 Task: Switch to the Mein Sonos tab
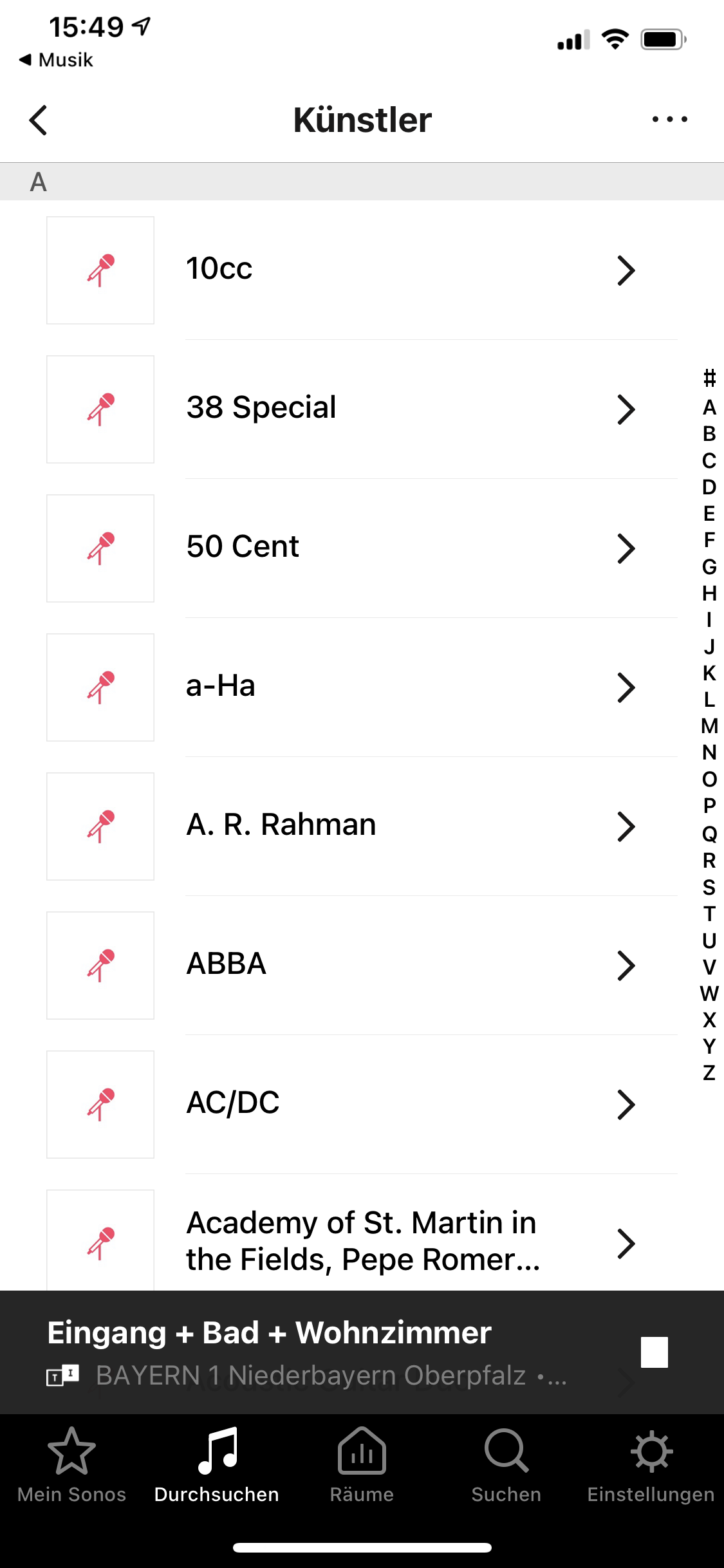tap(71, 1464)
